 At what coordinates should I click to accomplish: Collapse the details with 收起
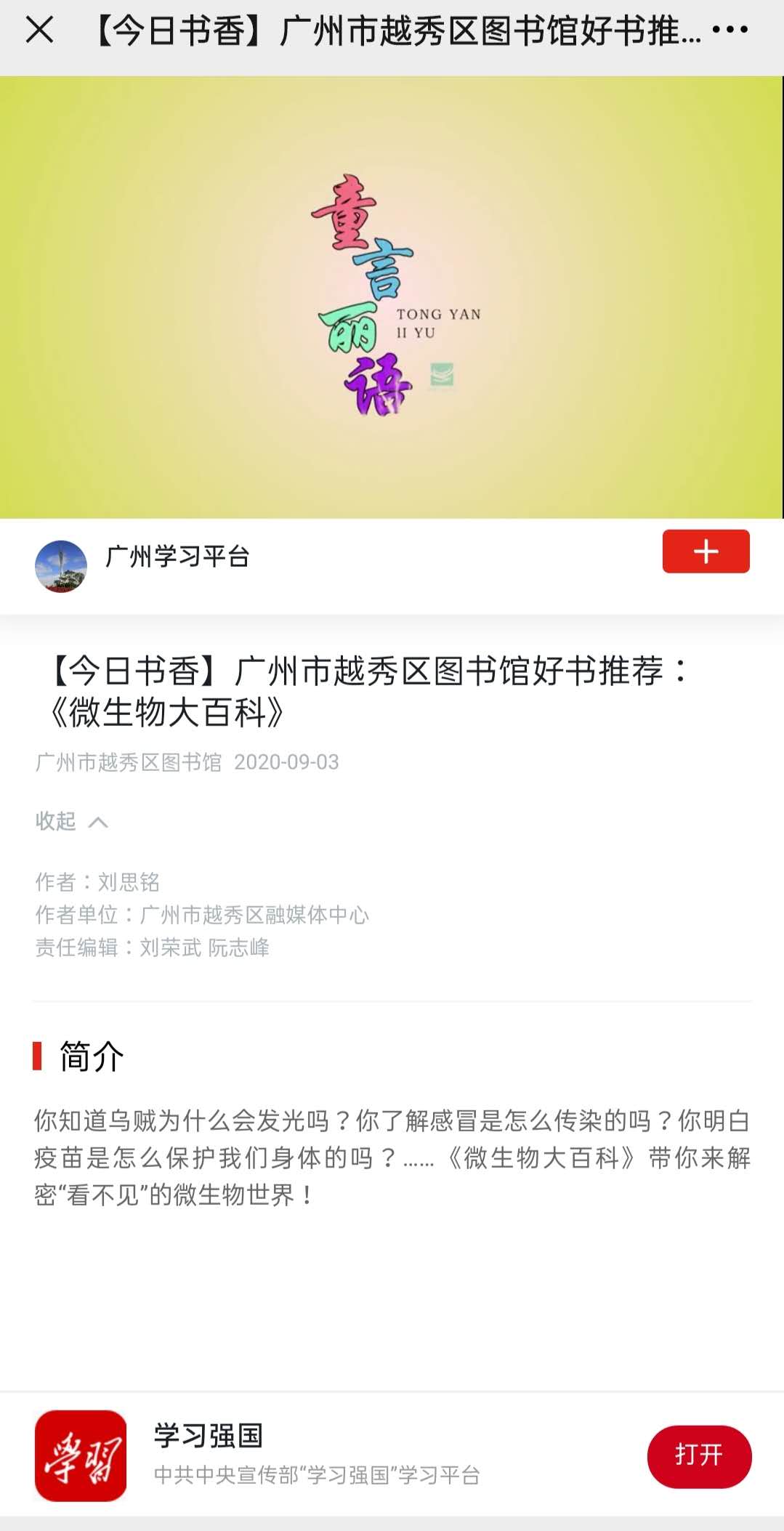point(71,821)
